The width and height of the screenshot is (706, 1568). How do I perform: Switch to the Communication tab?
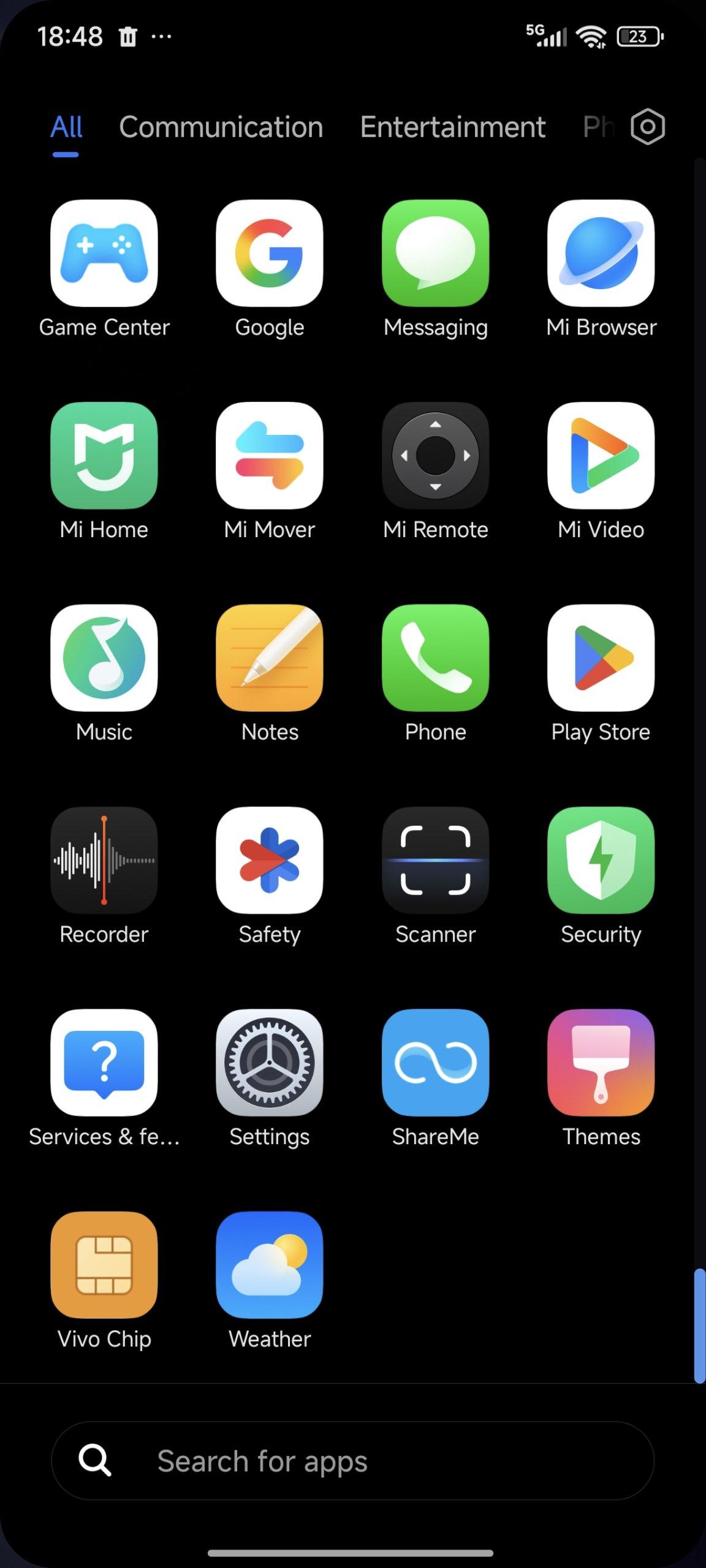tap(221, 127)
